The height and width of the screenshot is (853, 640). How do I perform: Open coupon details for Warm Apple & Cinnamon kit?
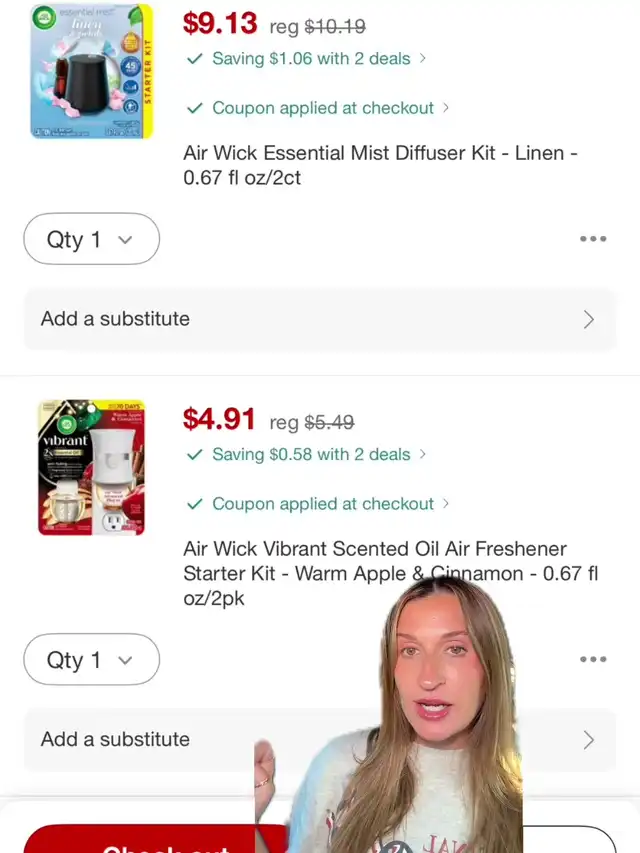click(x=318, y=504)
